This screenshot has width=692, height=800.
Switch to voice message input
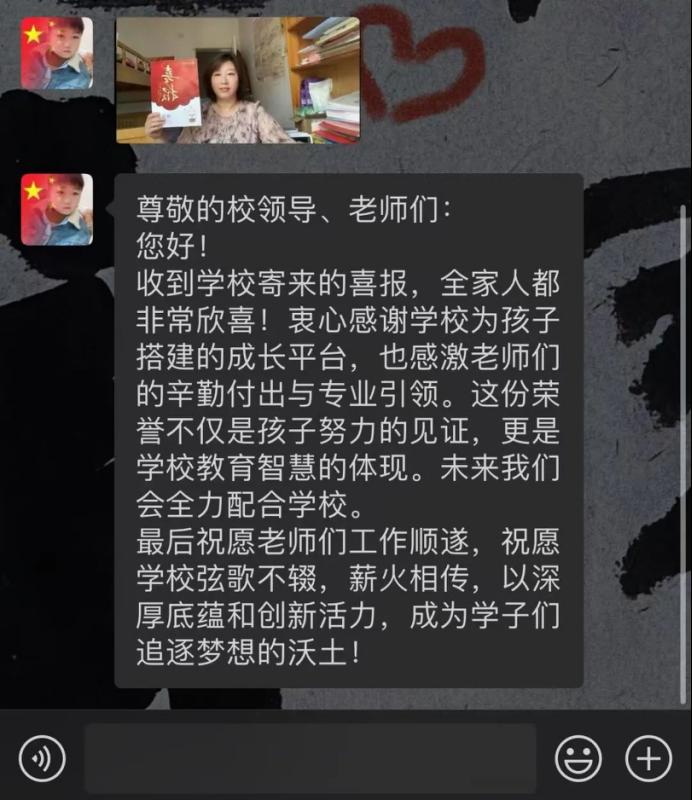tap(42, 759)
